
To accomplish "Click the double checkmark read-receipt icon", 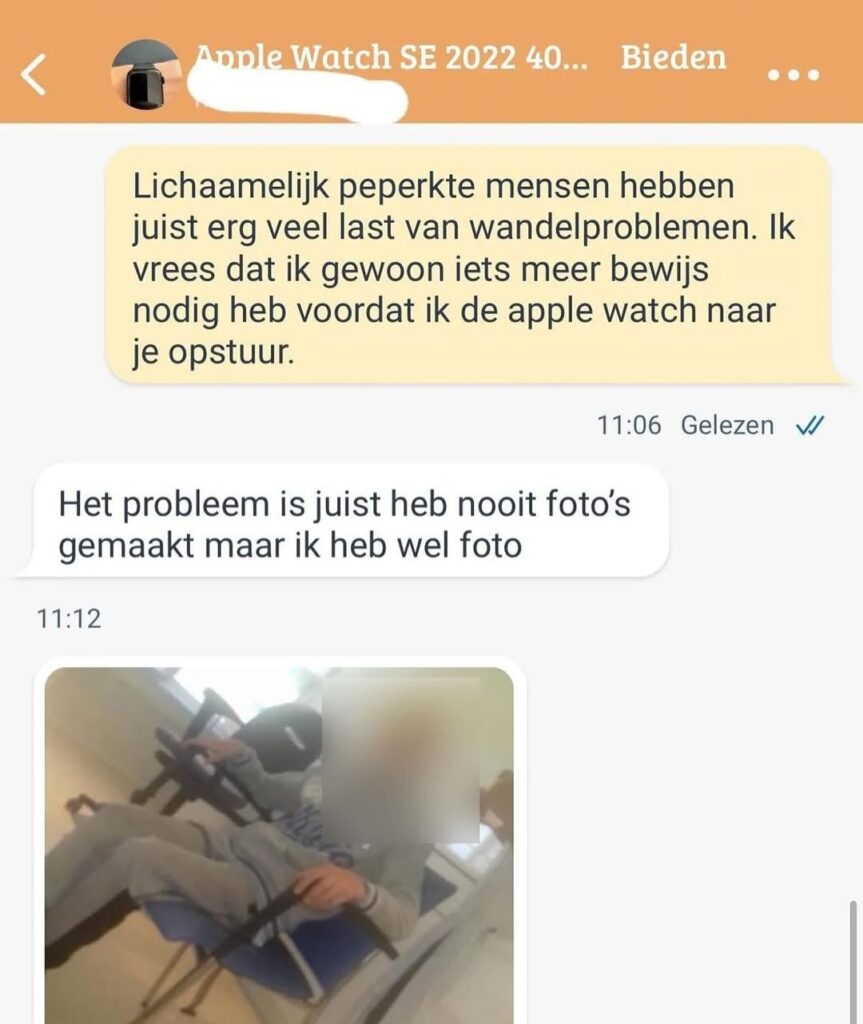I will (x=810, y=425).
